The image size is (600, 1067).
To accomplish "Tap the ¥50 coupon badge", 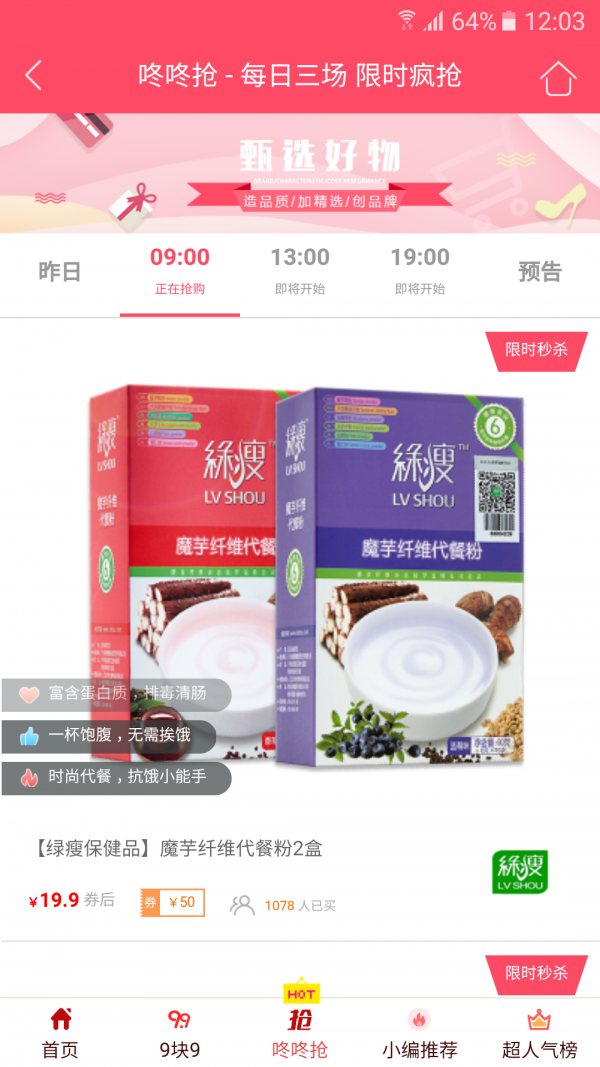I will (173, 903).
